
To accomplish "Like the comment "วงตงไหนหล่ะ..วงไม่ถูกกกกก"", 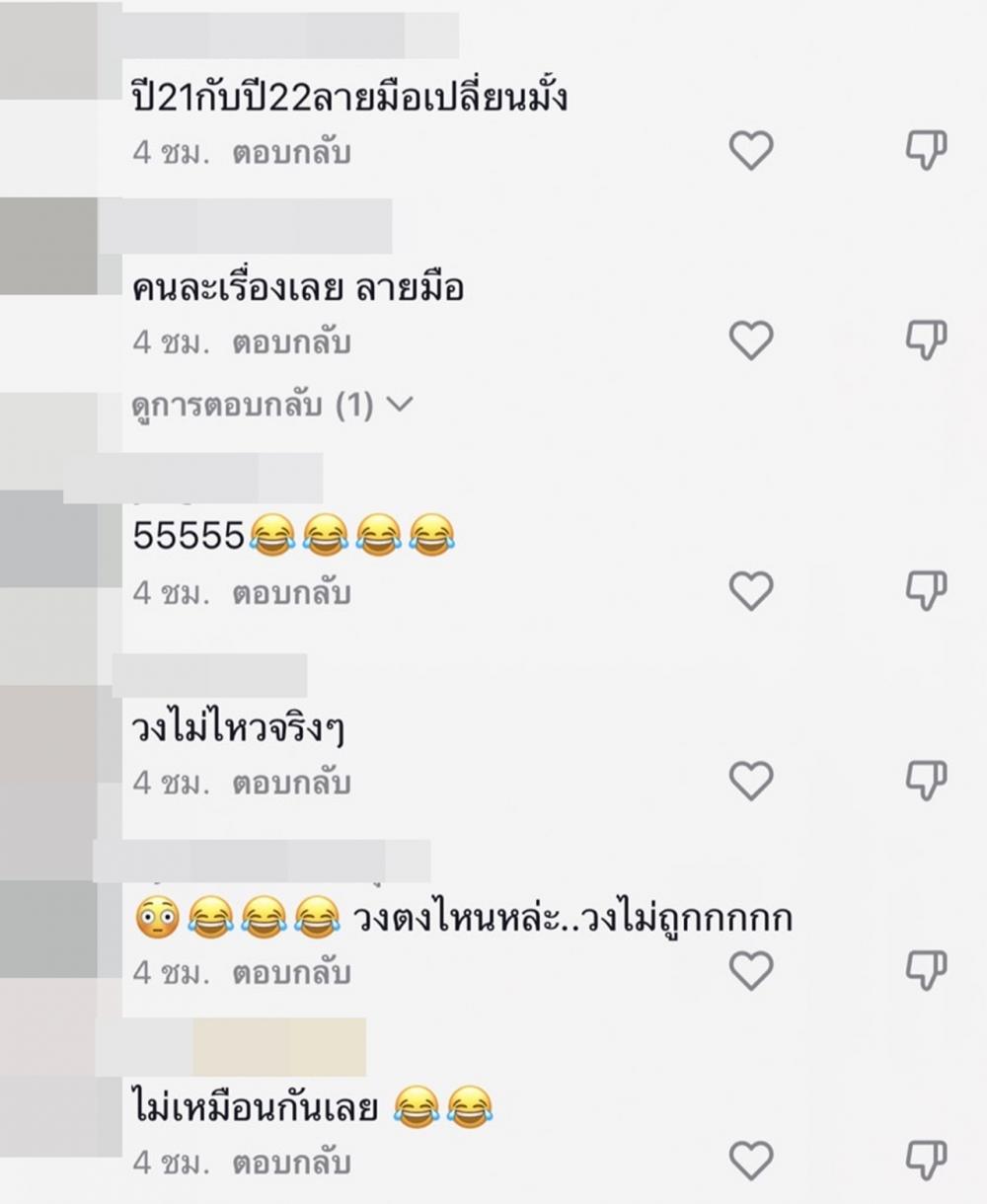I will tap(750, 971).
